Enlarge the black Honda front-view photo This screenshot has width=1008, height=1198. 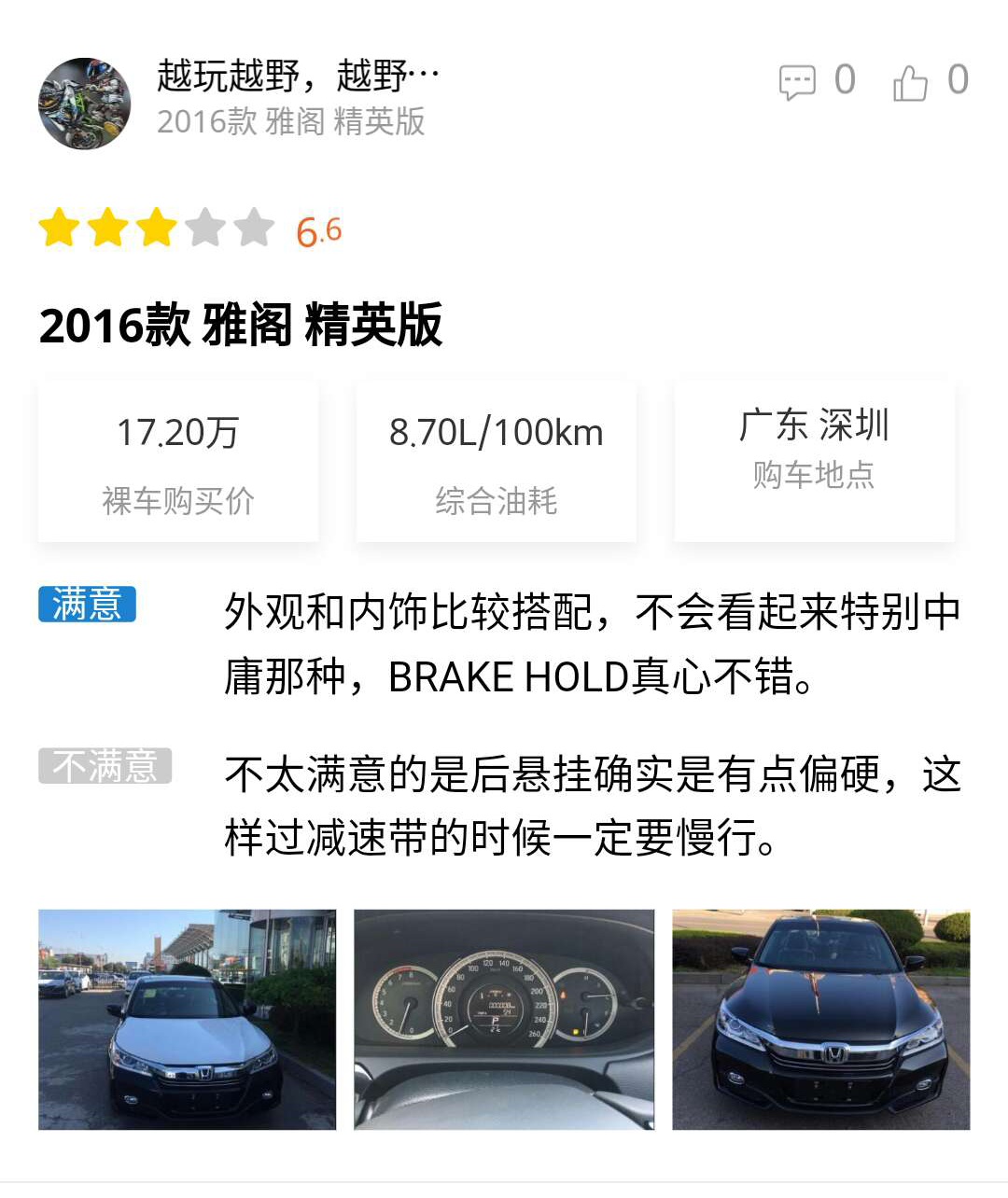820,1019
